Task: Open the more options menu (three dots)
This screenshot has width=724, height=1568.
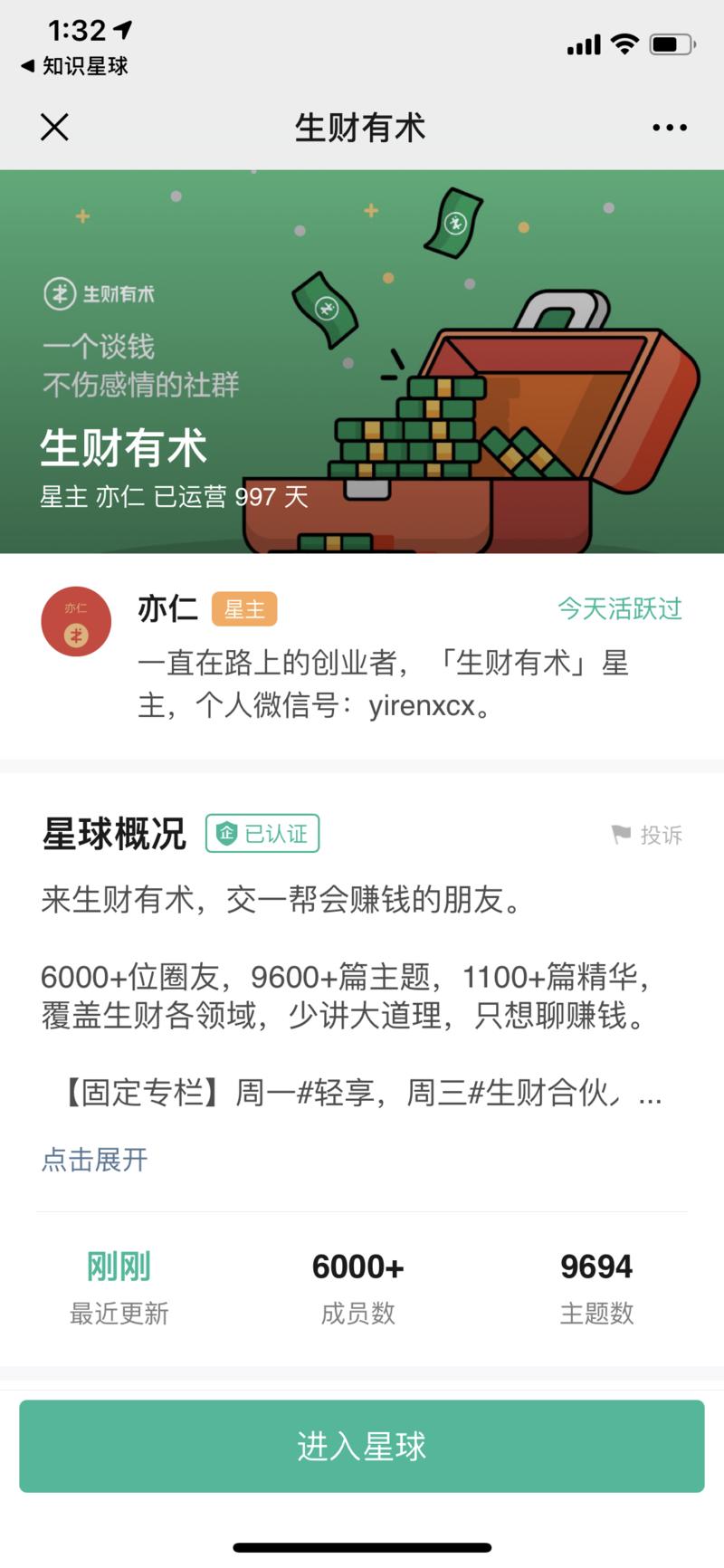Action: tap(669, 127)
